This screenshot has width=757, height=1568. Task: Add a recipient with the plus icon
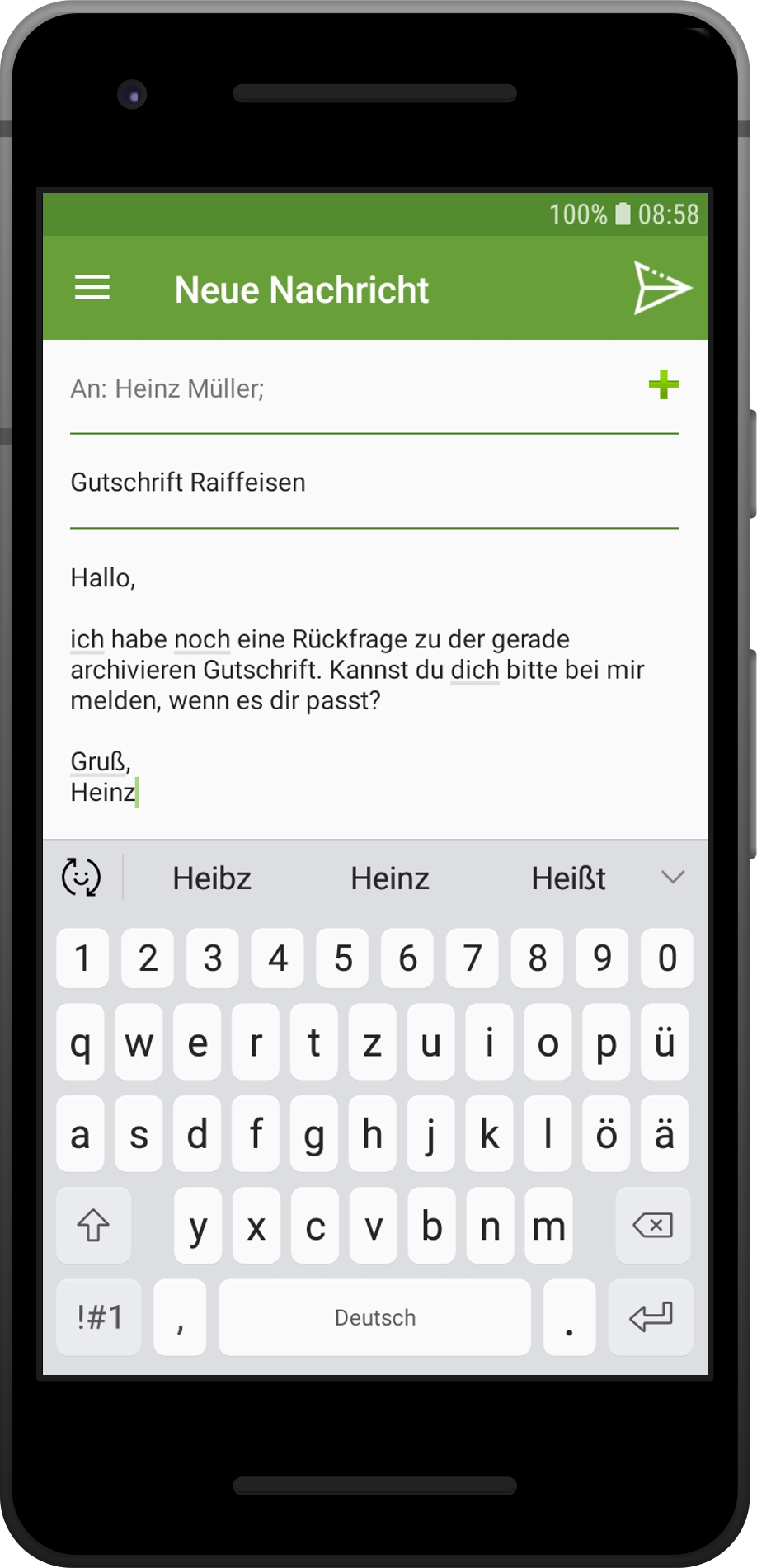pyautogui.click(x=663, y=385)
